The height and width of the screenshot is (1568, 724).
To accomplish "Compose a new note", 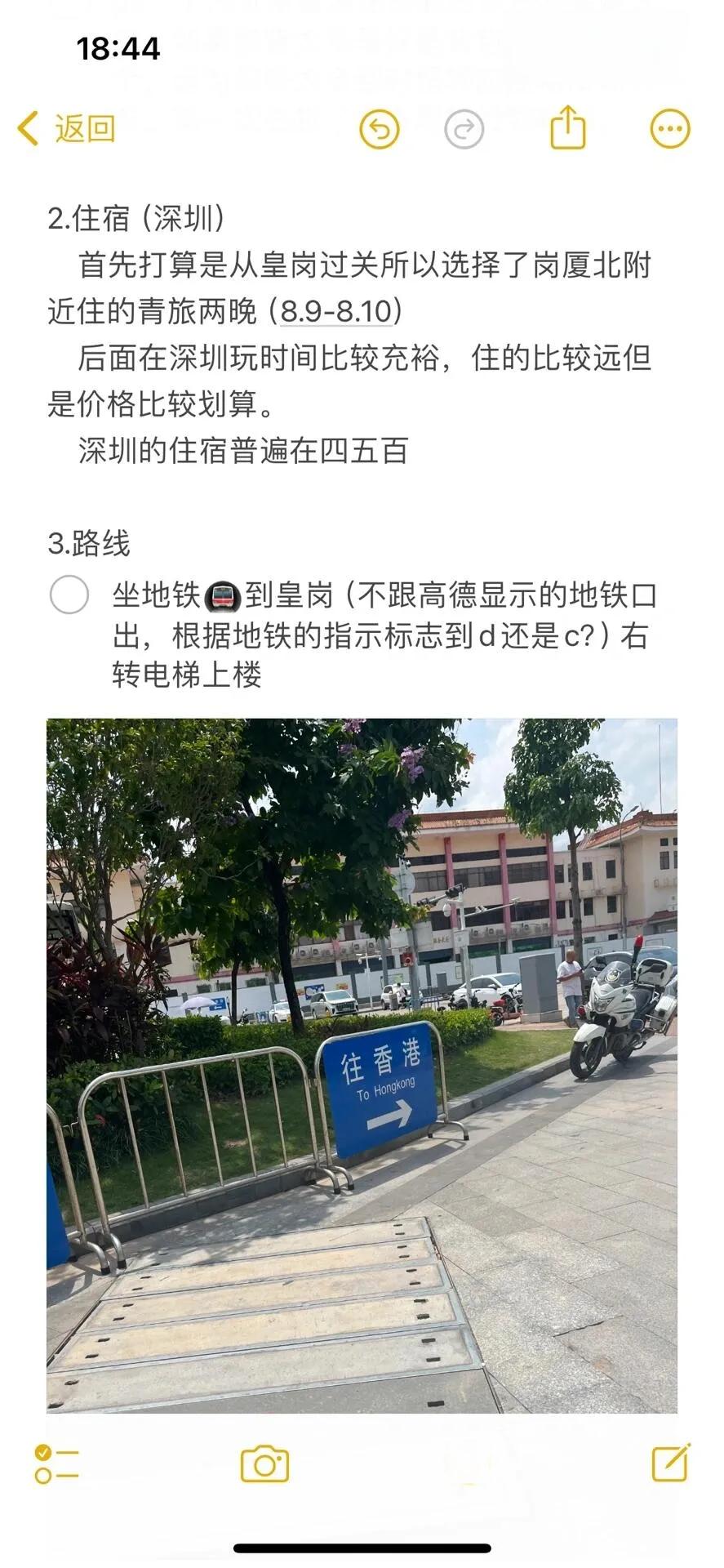I will pyautogui.click(x=671, y=1463).
